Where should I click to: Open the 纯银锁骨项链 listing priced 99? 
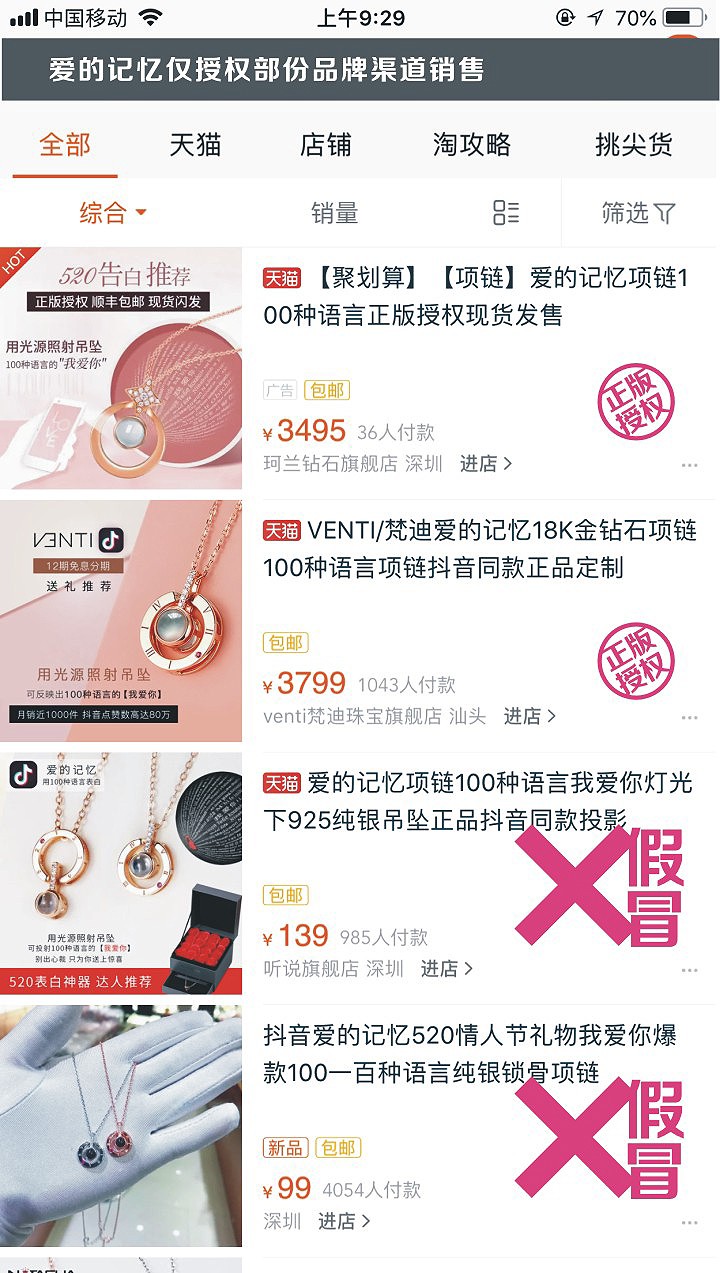pos(470,1053)
